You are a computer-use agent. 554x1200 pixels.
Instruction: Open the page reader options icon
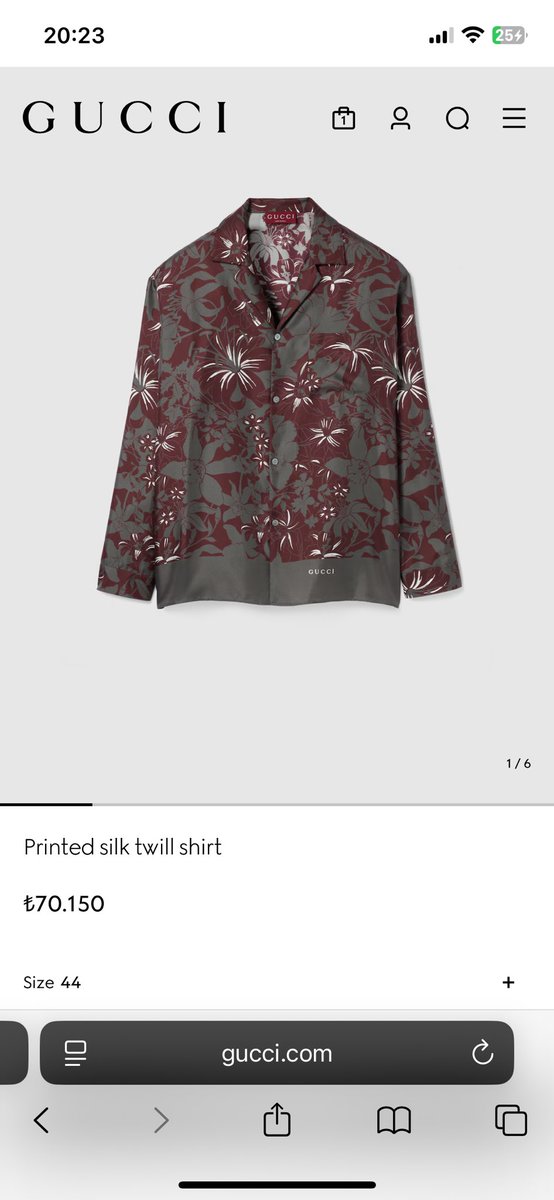75,1053
